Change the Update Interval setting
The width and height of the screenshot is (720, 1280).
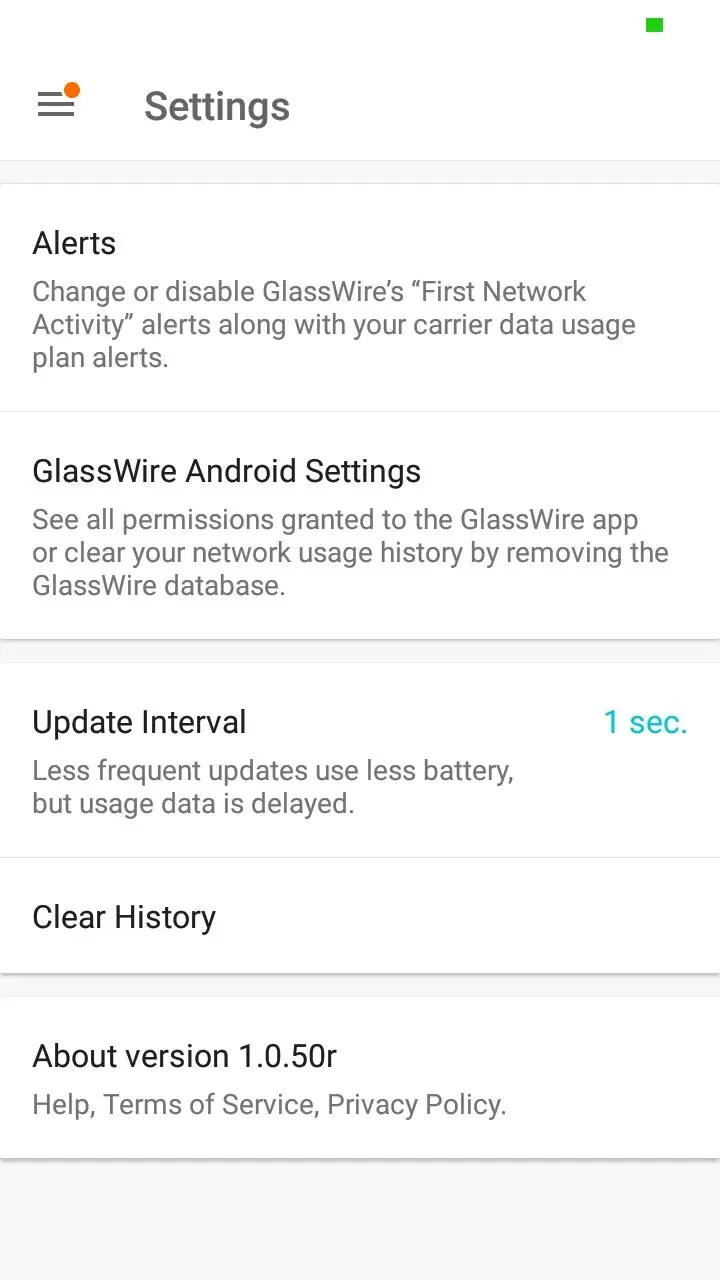[360, 760]
